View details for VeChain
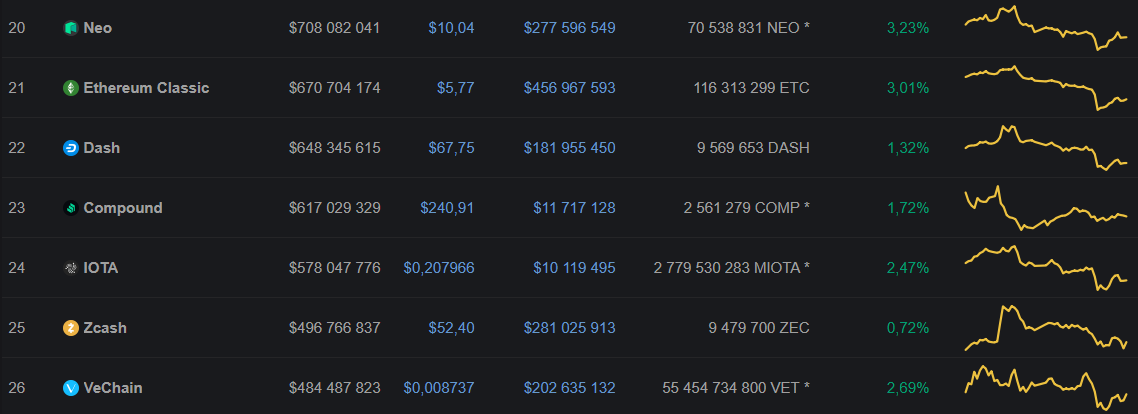The image size is (1138, 414). 113,388
